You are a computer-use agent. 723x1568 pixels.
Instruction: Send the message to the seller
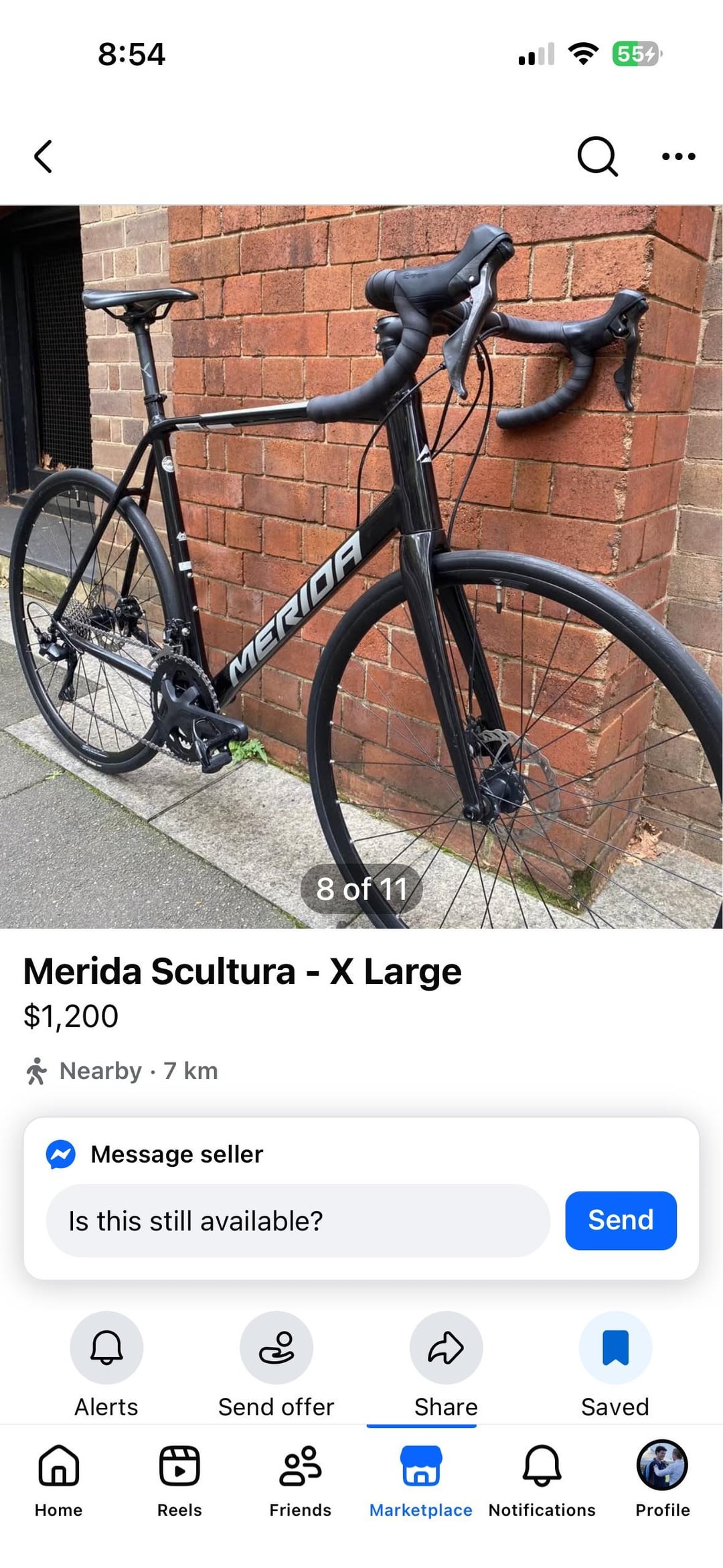pyautogui.click(x=620, y=1220)
